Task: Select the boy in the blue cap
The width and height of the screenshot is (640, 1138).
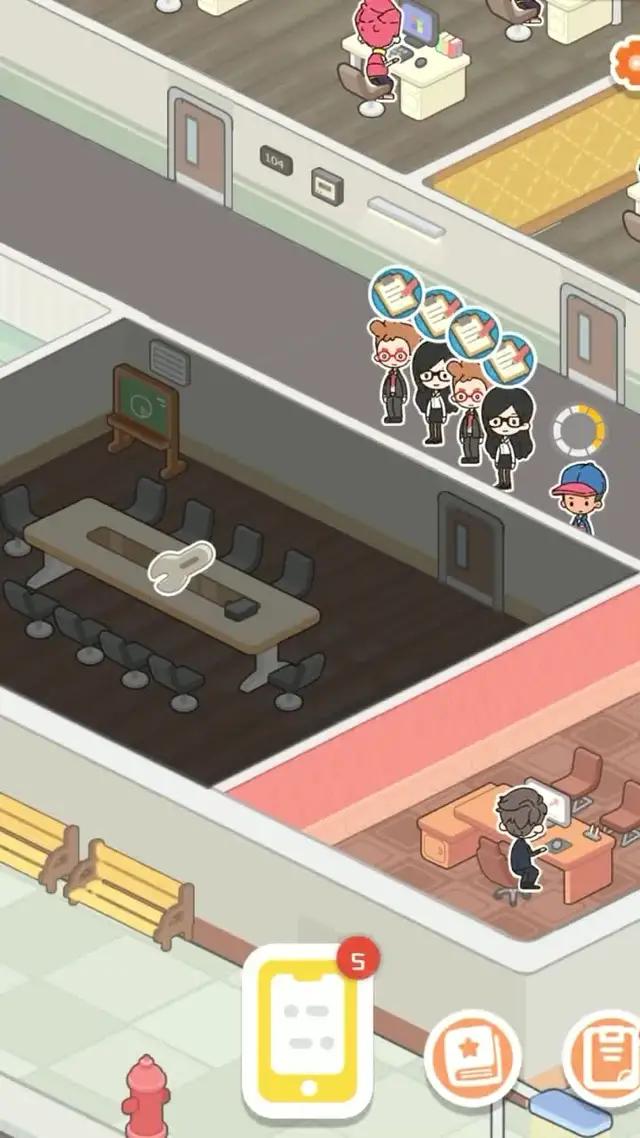Action: (579, 497)
